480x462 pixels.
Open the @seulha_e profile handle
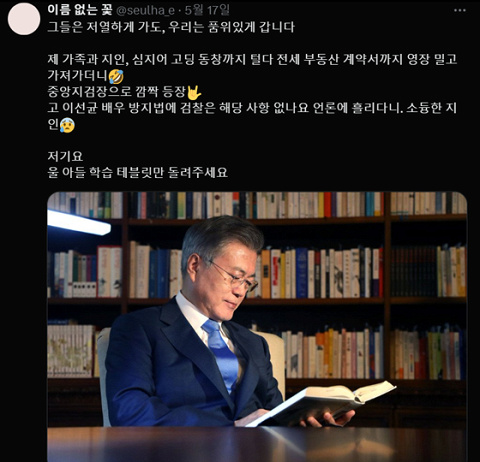145,10
